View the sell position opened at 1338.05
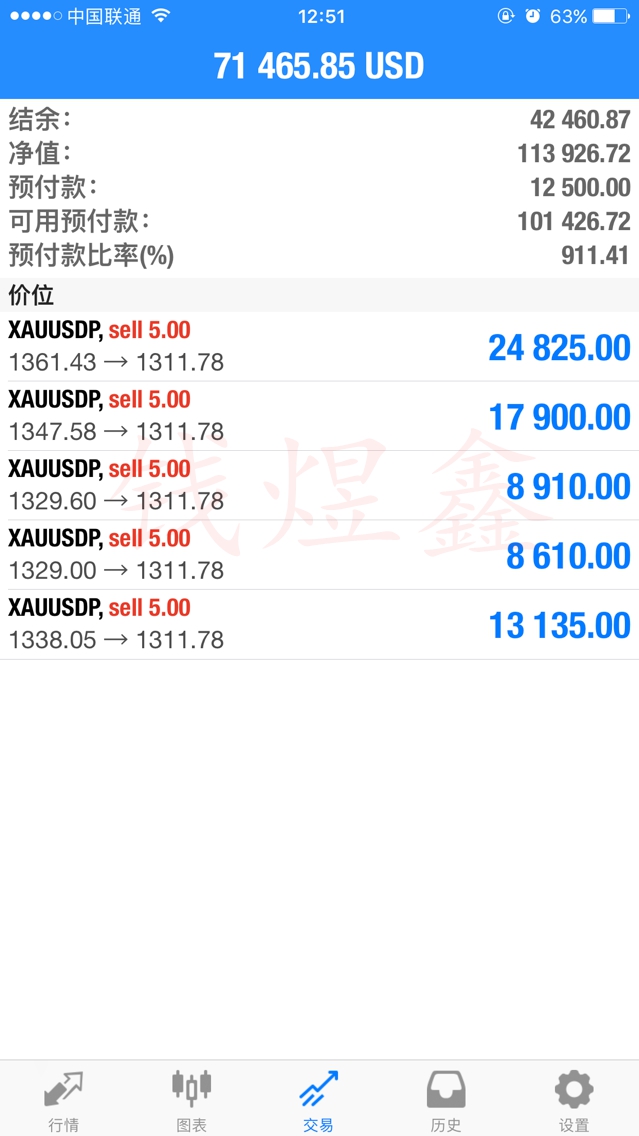This screenshot has height=1136, width=639. tap(319, 624)
